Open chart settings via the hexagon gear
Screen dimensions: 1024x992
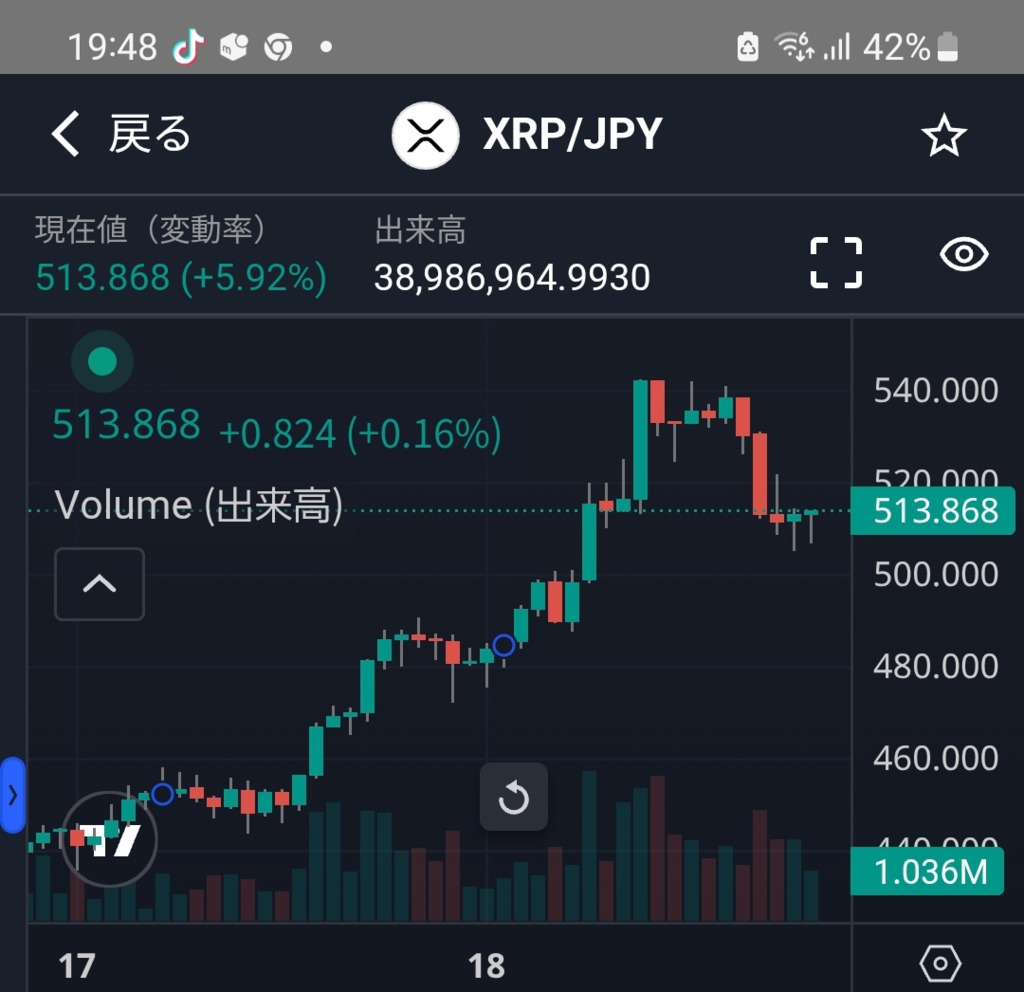[x=940, y=964]
